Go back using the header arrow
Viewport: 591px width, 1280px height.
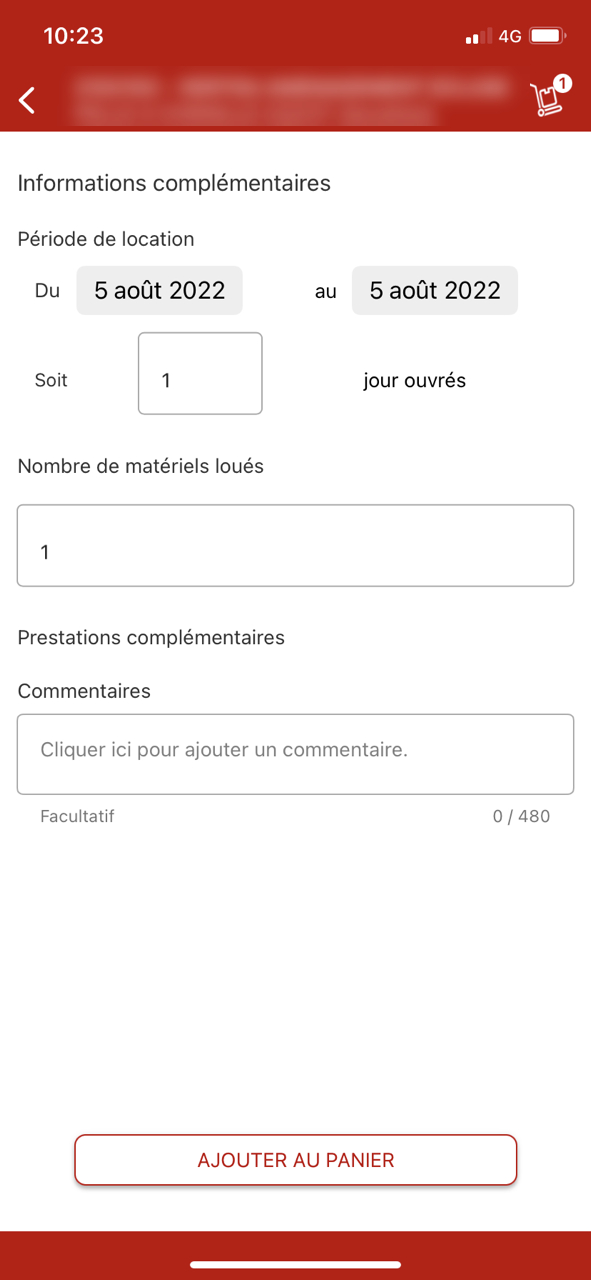27,100
